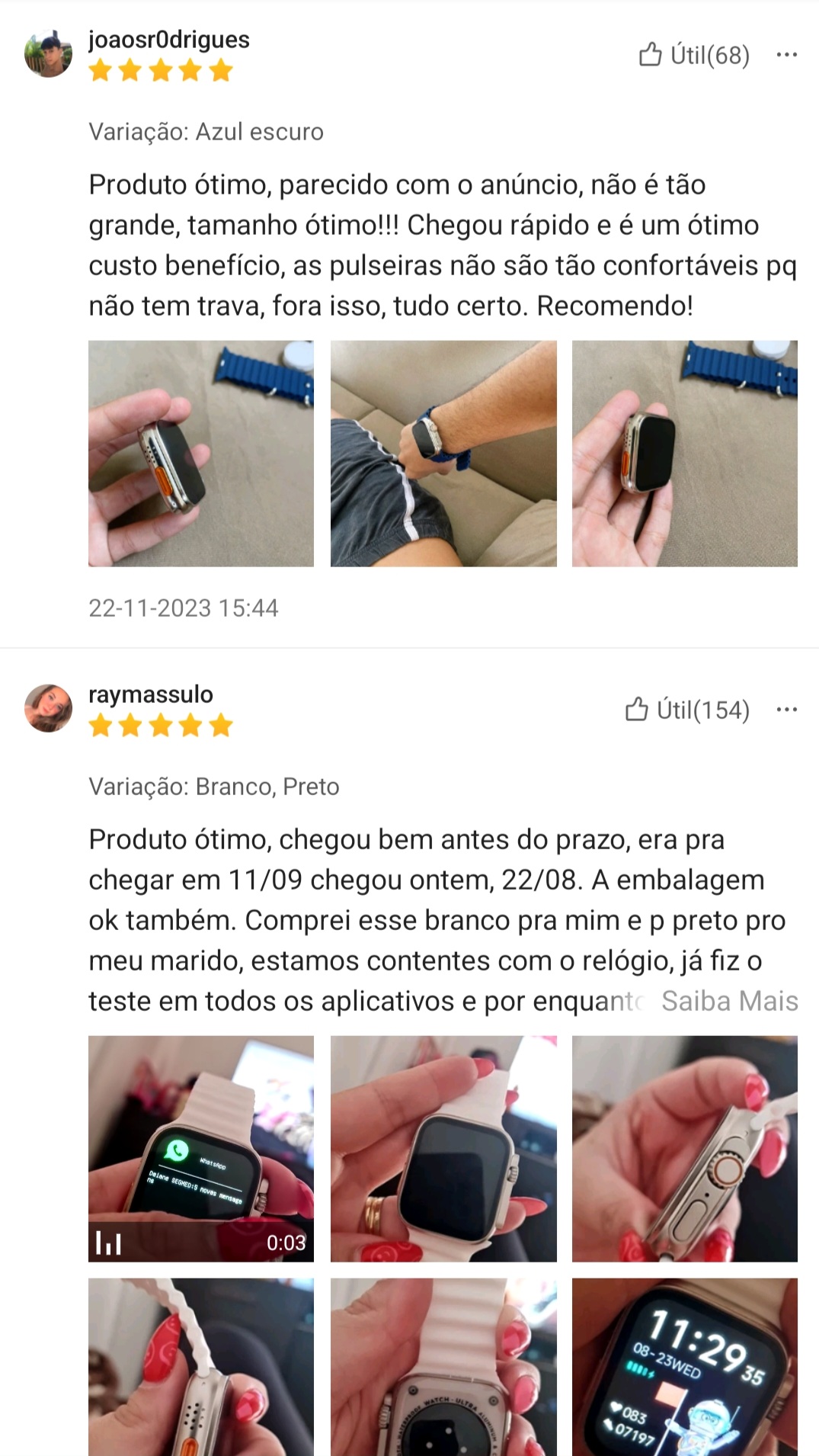
Task: View raymassulo's photo of the watch crown
Action: (x=685, y=1148)
